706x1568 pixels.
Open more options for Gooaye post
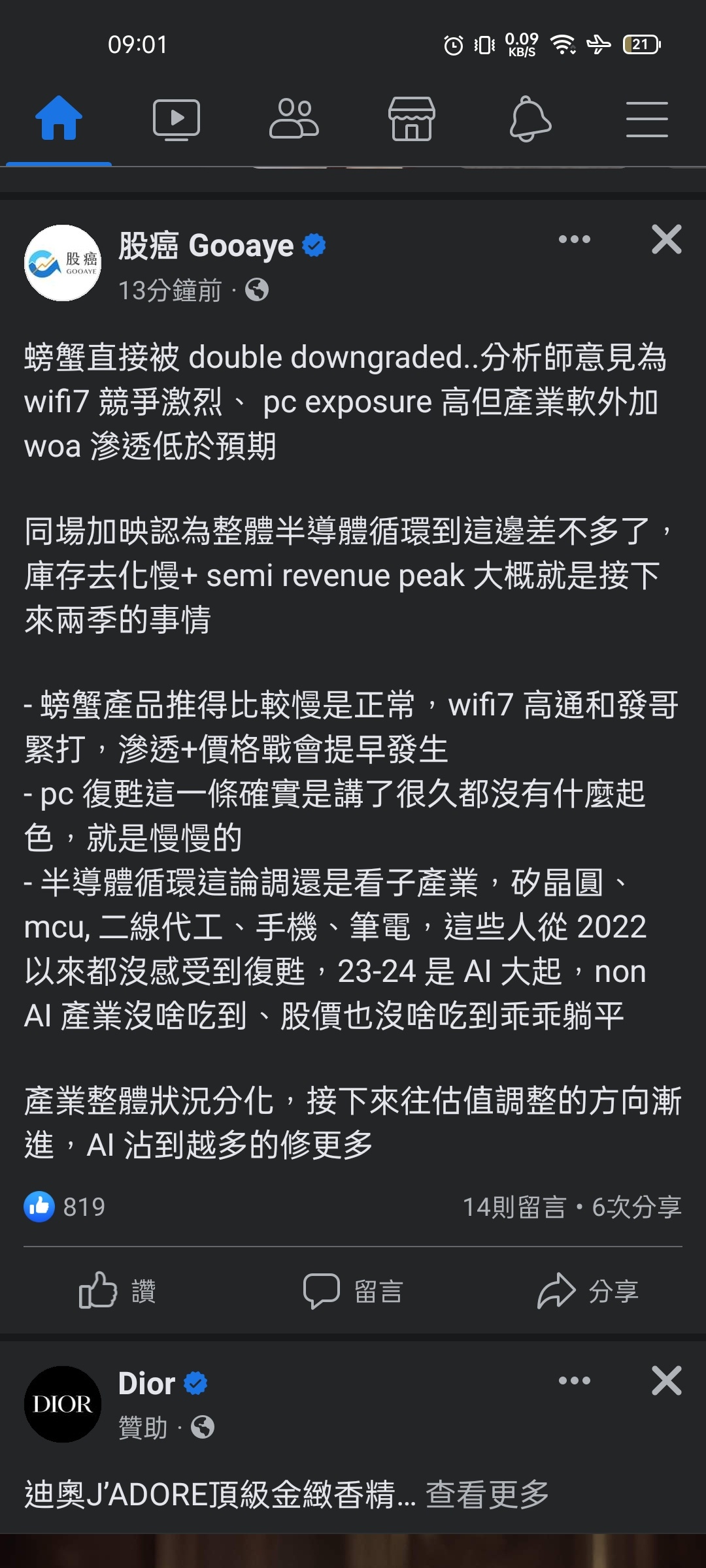tap(575, 240)
